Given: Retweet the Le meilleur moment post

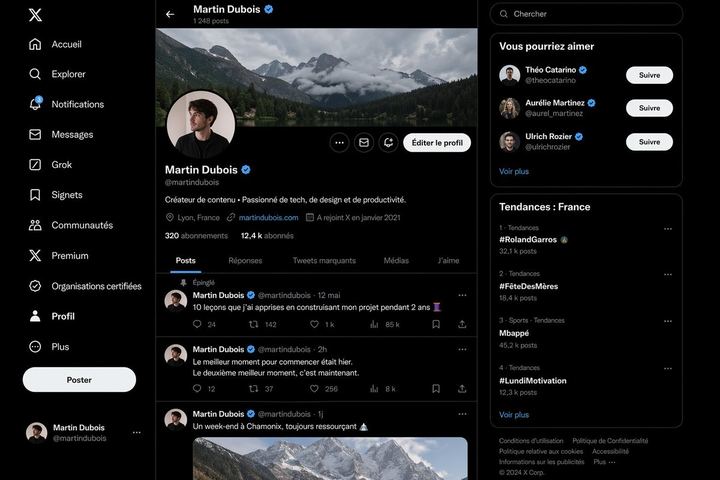Looking at the screenshot, I should pyautogui.click(x=254, y=388).
